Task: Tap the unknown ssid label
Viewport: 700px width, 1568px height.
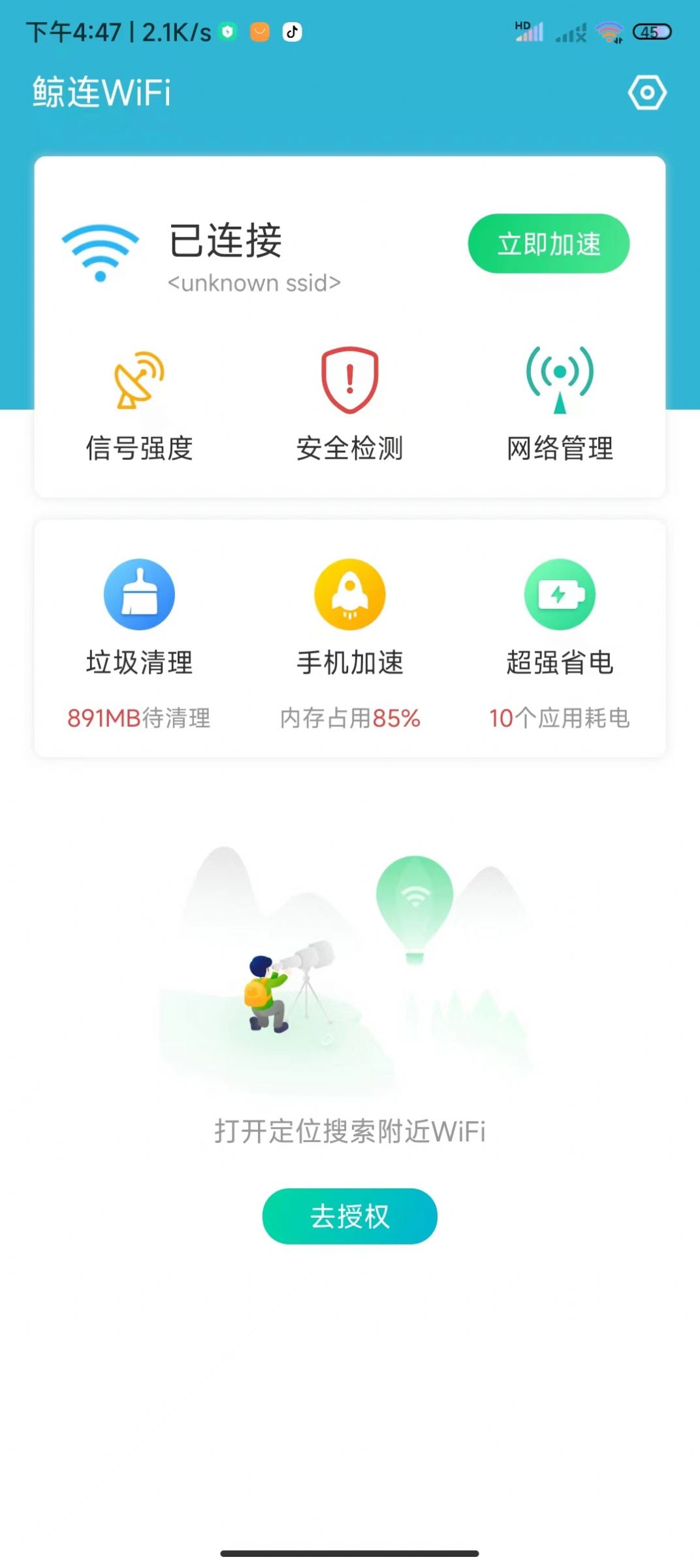Action: pos(254,283)
